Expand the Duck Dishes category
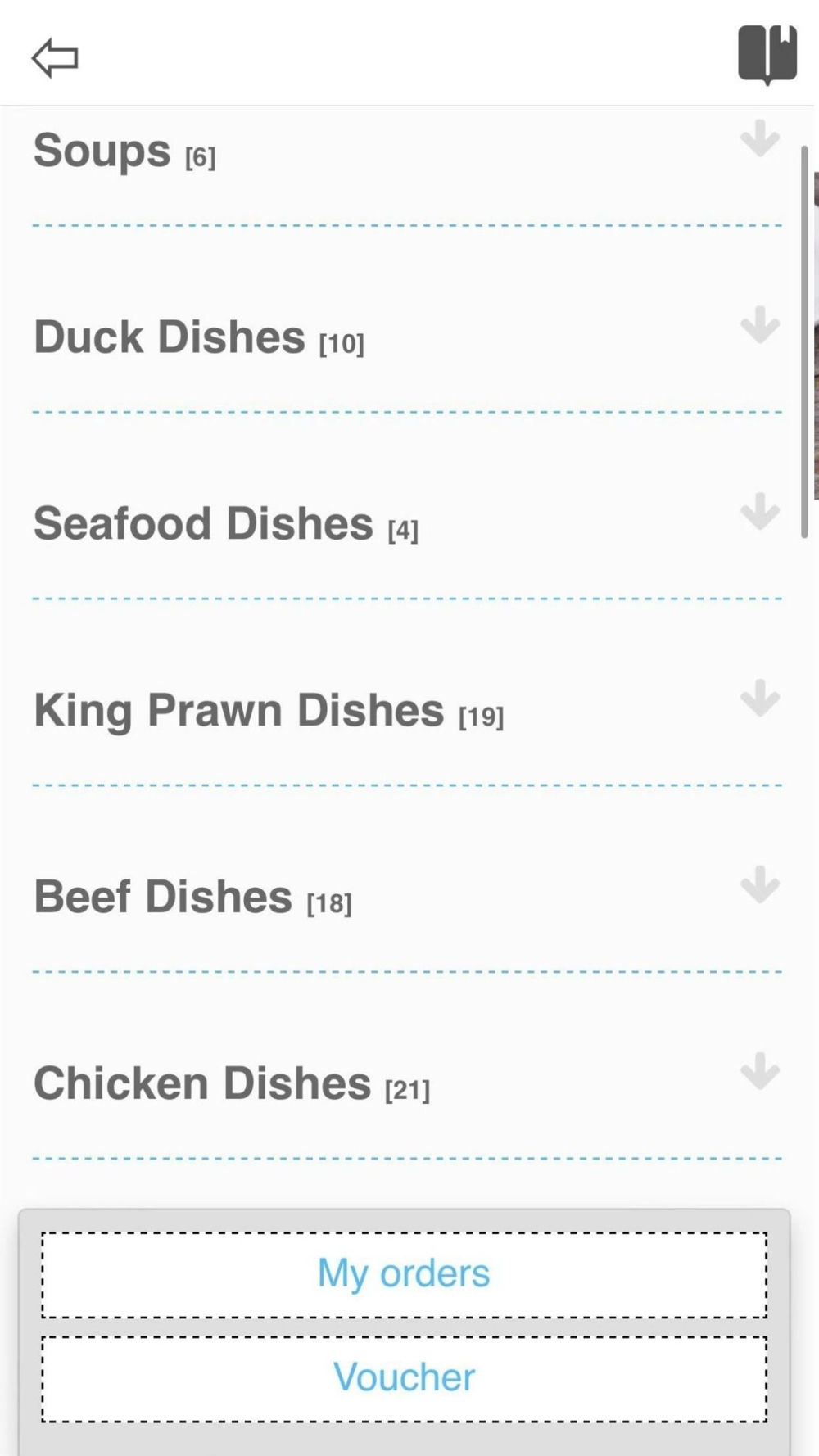 pyautogui.click(x=759, y=326)
